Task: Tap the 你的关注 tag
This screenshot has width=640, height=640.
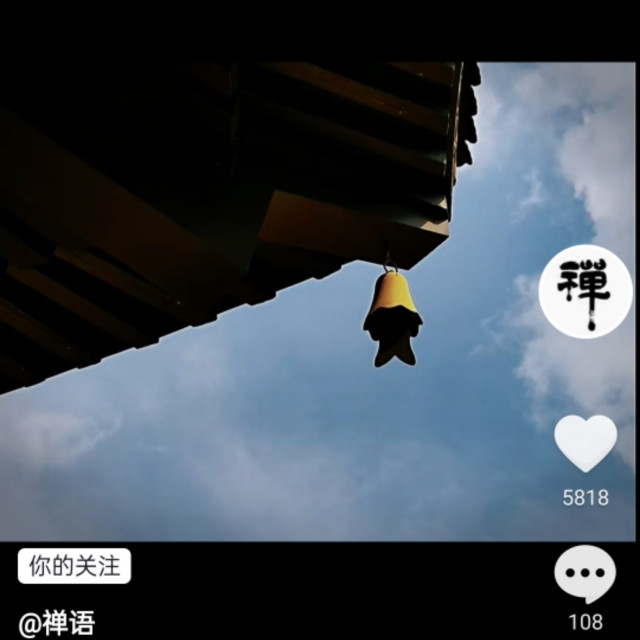Action: [x=74, y=567]
